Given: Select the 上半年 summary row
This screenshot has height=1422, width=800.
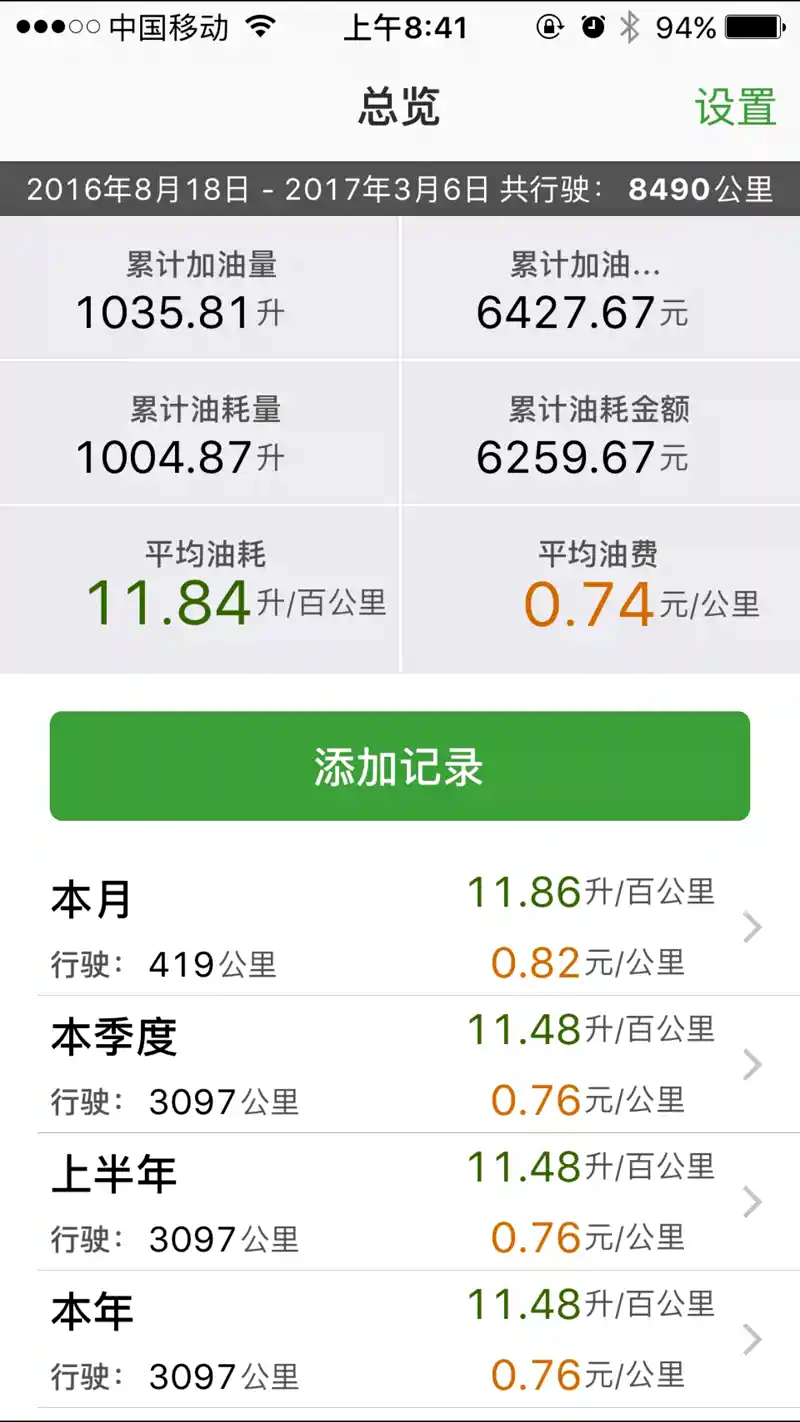Looking at the screenshot, I should click(x=400, y=1202).
